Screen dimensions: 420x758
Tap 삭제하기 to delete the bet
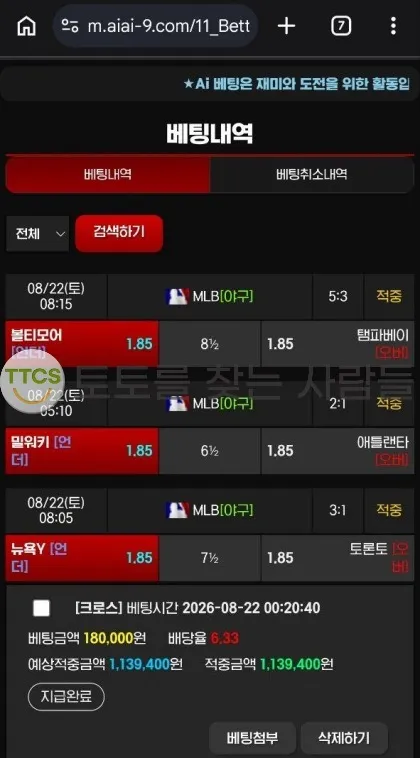pyautogui.click(x=344, y=738)
